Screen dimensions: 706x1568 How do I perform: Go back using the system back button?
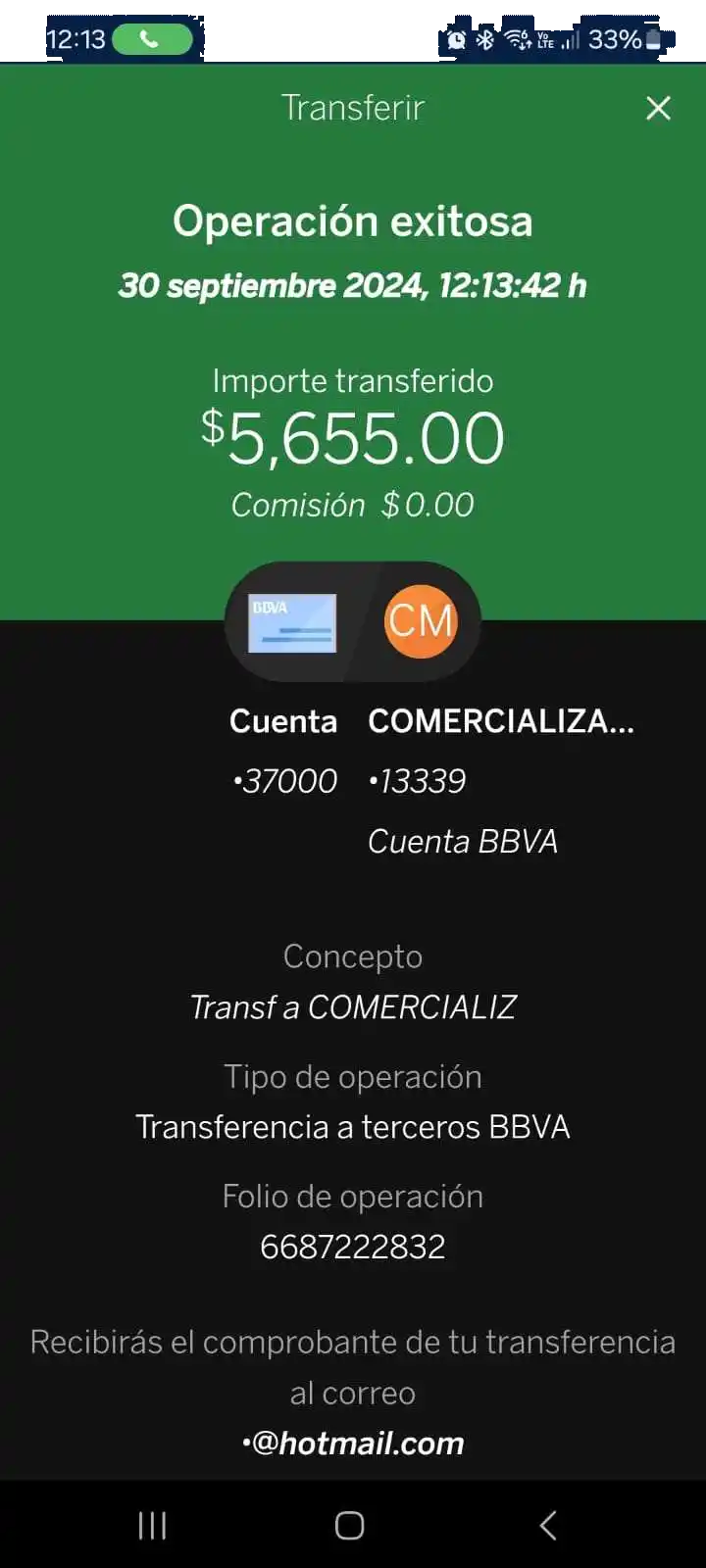pos(548,1525)
